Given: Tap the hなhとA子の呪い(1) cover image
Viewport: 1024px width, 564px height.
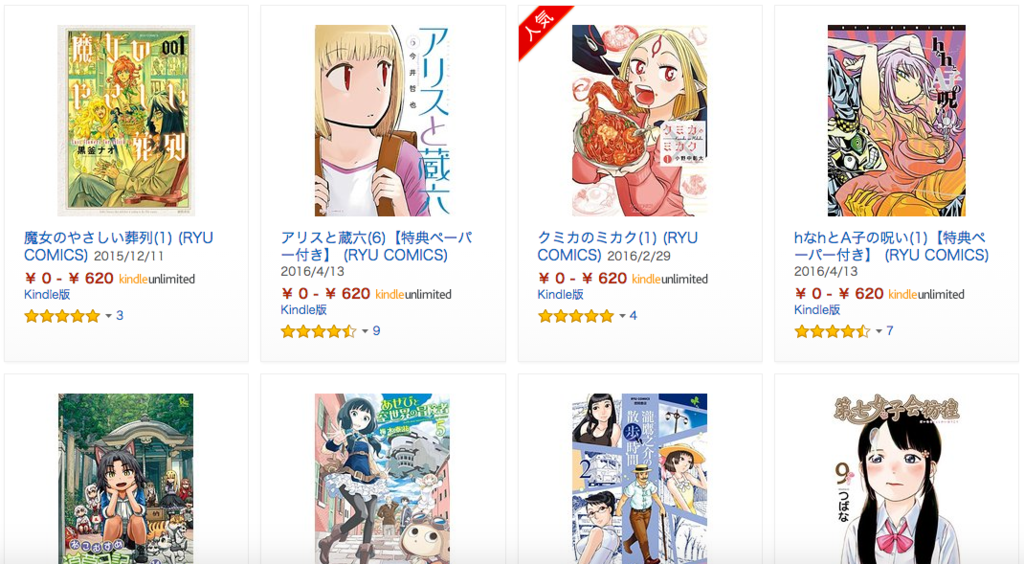Looking at the screenshot, I should point(896,121).
